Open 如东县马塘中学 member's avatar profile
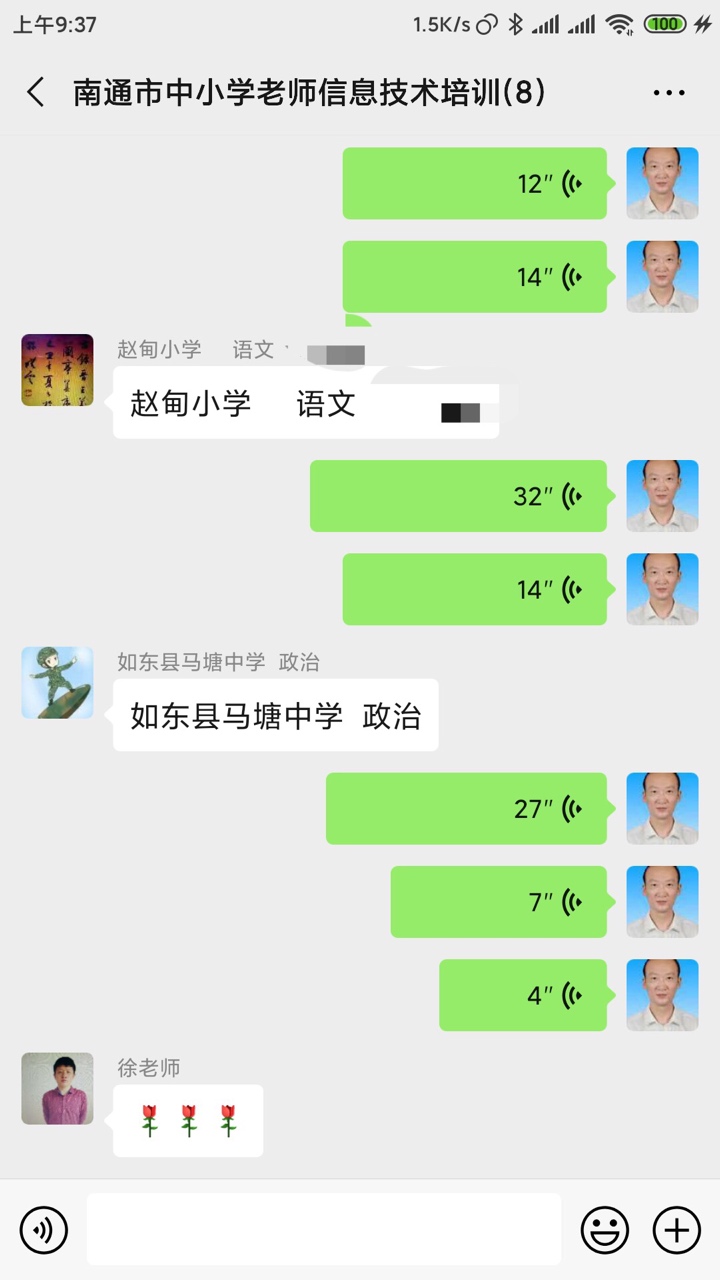 click(57, 682)
